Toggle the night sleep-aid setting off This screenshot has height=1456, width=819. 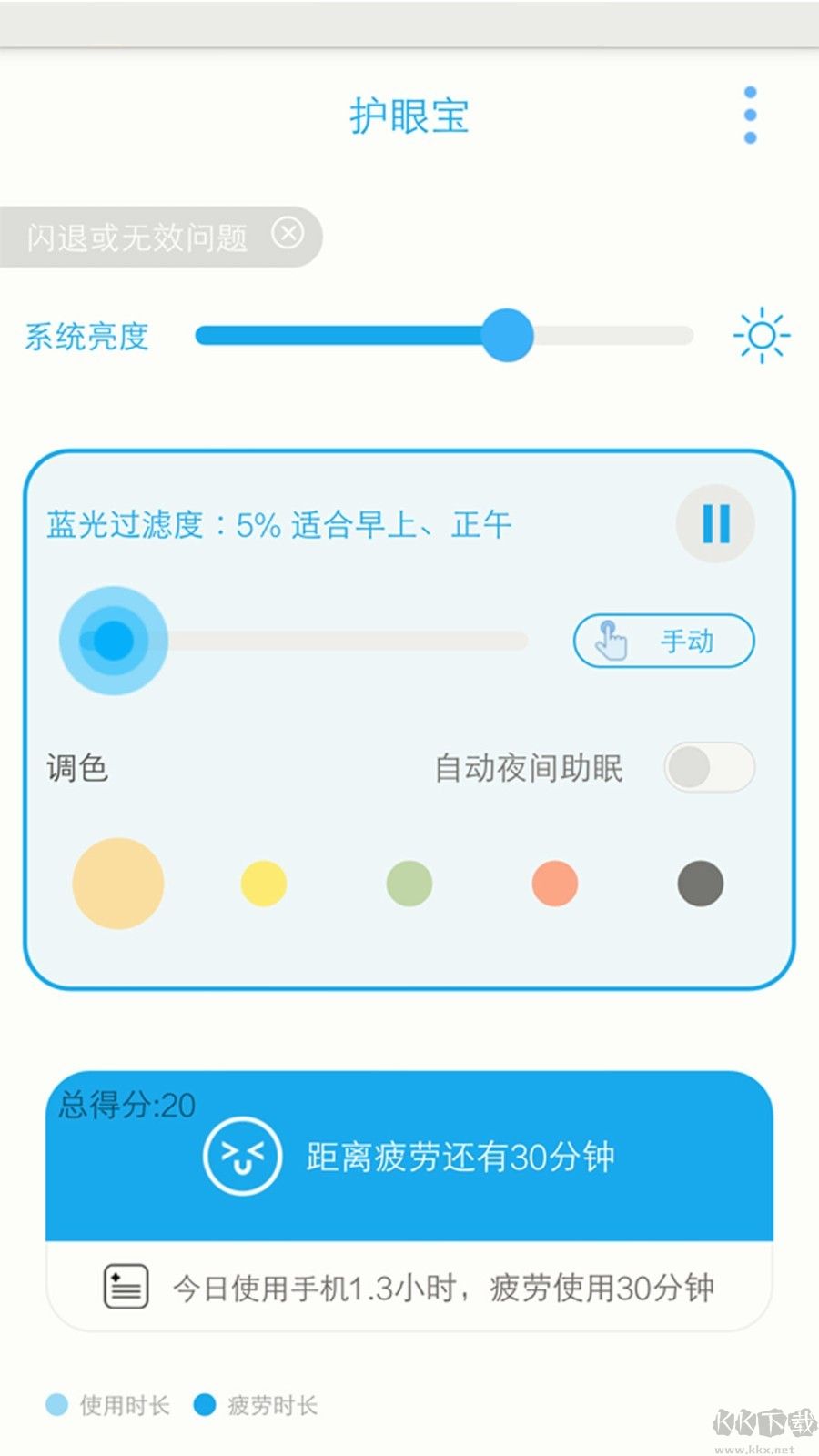pos(709,768)
